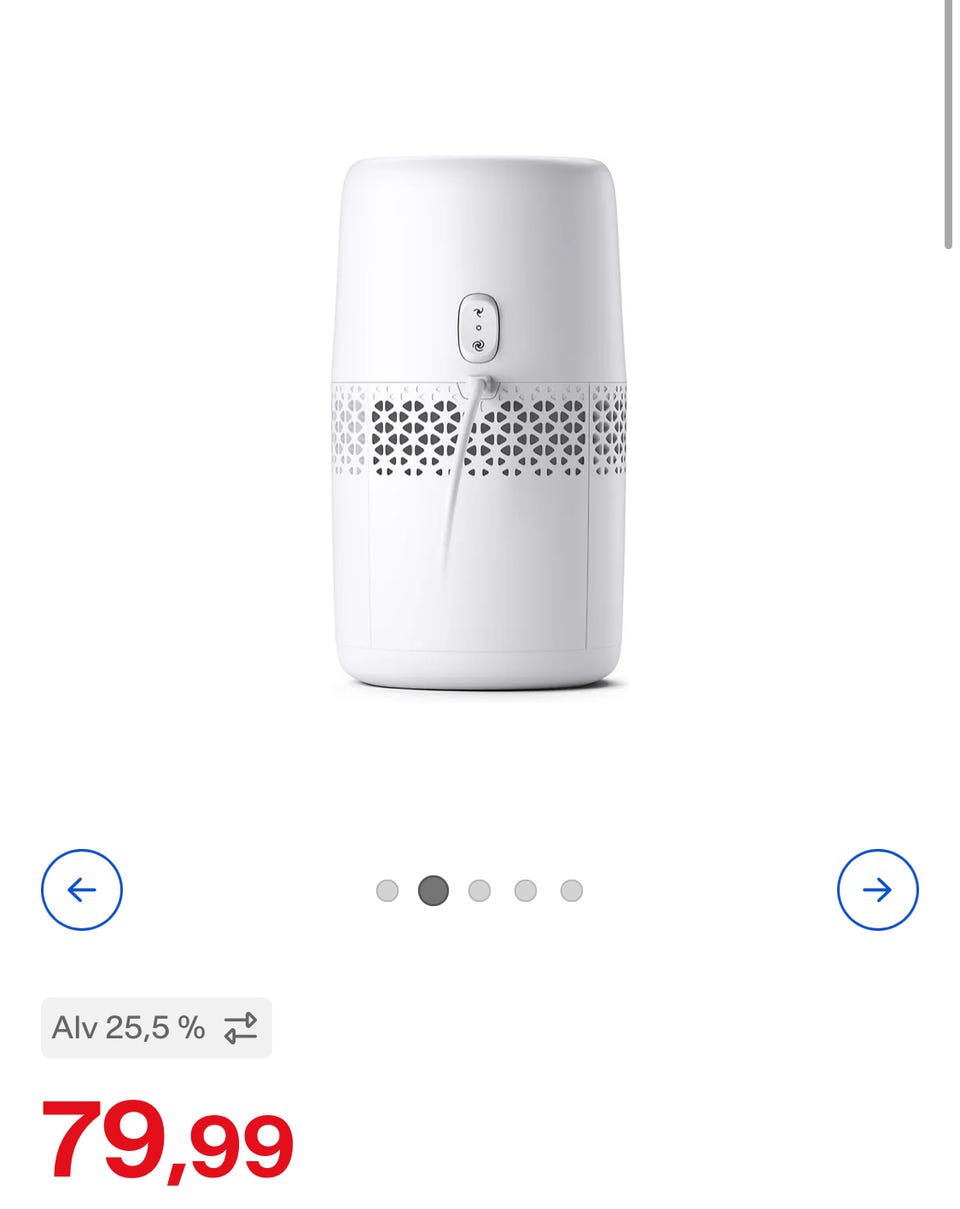Toggle the Alv 25,5 % price display
This screenshot has width=960, height=1209.
156,1027
